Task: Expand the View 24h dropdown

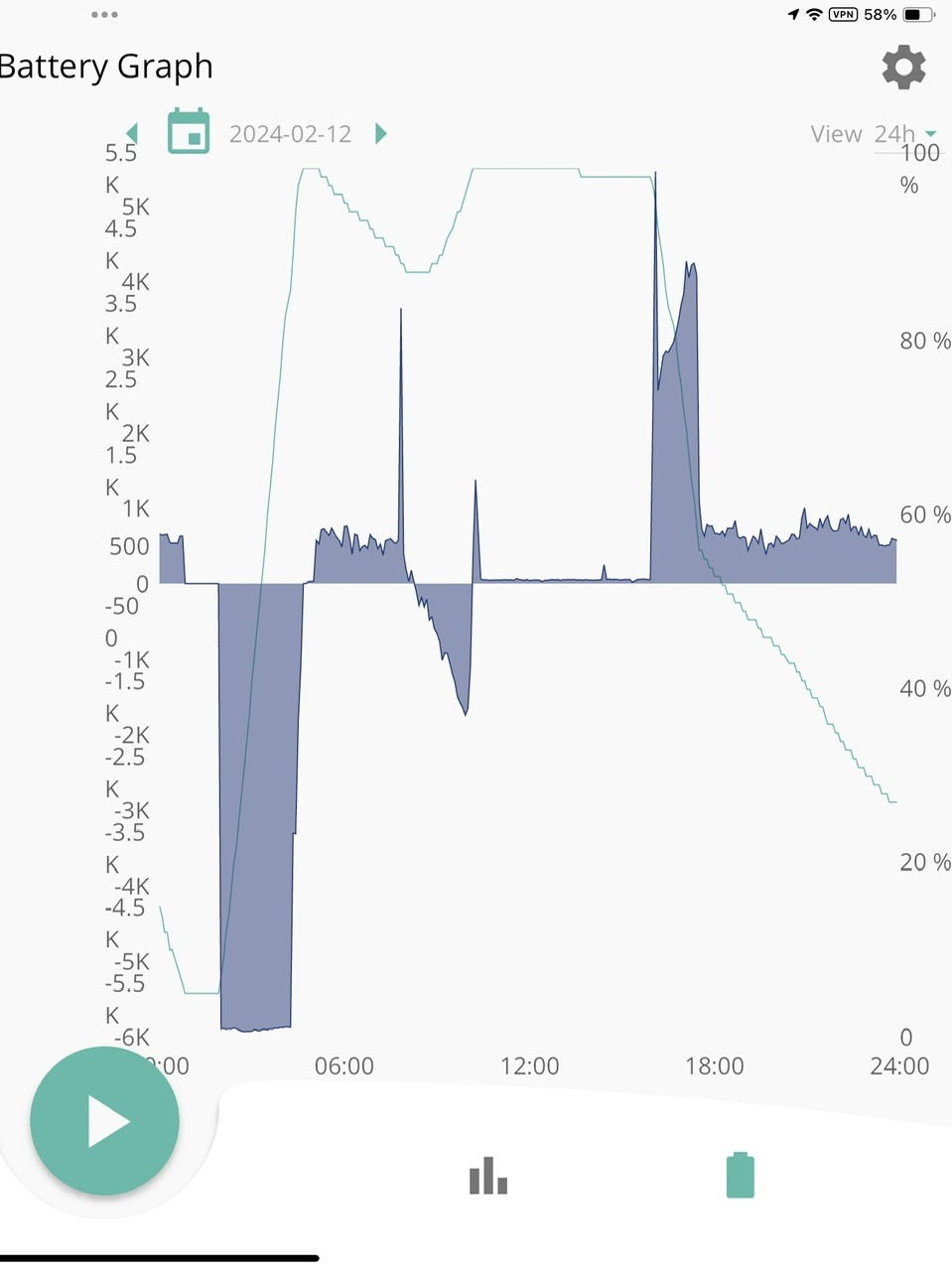Action: [874, 134]
